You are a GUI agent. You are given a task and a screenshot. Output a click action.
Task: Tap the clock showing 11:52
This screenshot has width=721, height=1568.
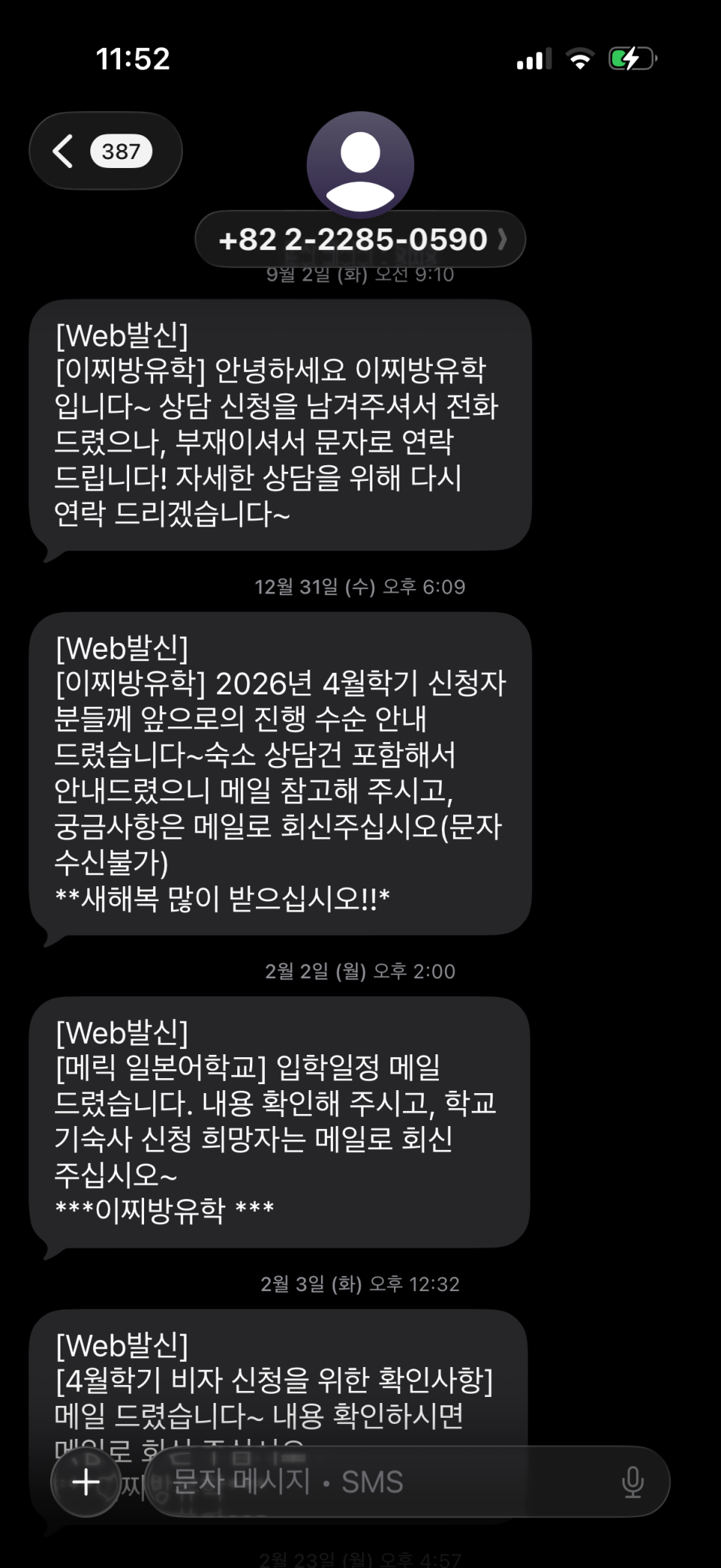pyautogui.click(x=133, y=58)
